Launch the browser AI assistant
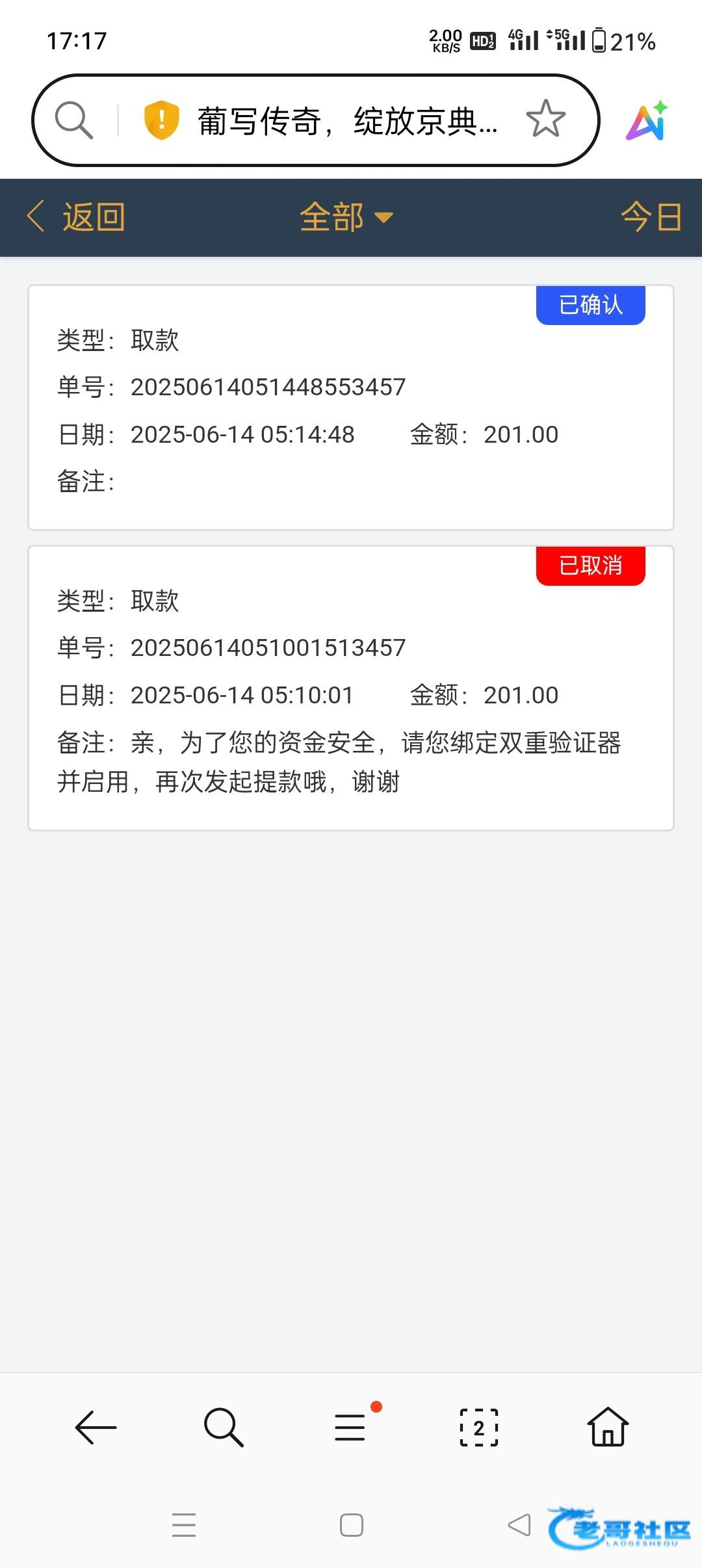This screenshot has width=702, height=1568. point(647,121)
